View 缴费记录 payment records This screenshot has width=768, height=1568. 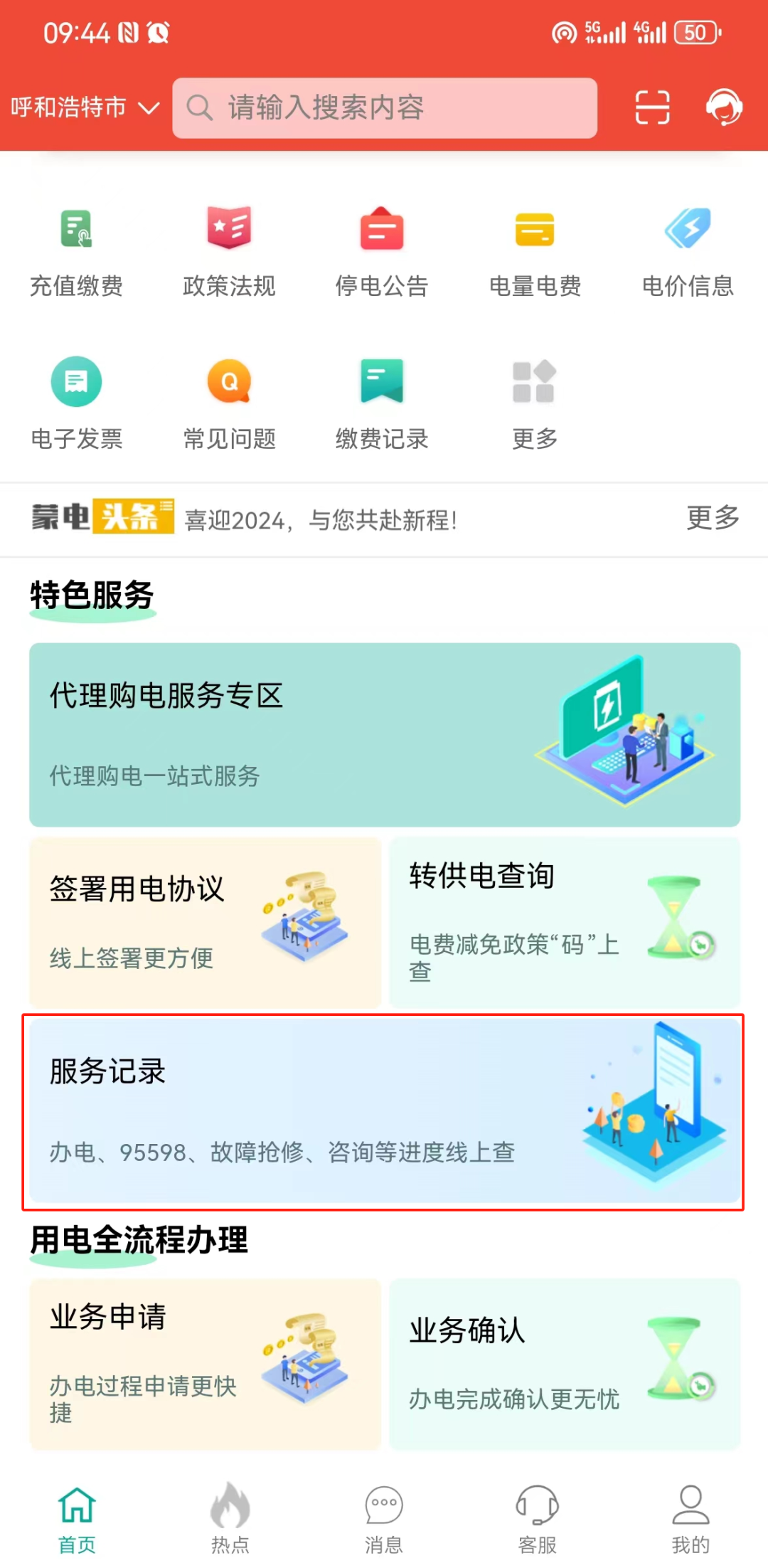pyautogui.click(x=382, y=403)
